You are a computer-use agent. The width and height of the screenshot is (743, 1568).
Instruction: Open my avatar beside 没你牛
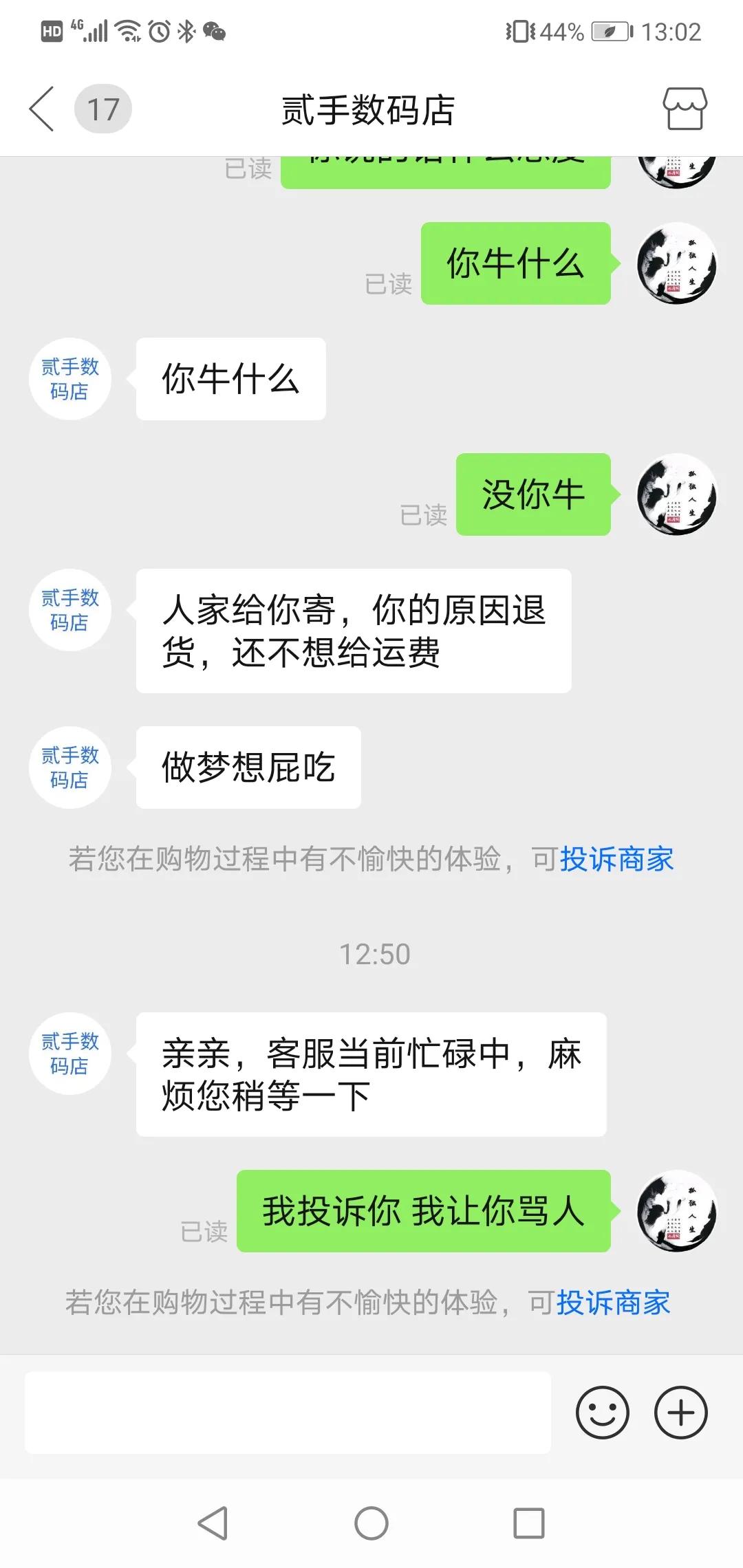tap(677, 494)
